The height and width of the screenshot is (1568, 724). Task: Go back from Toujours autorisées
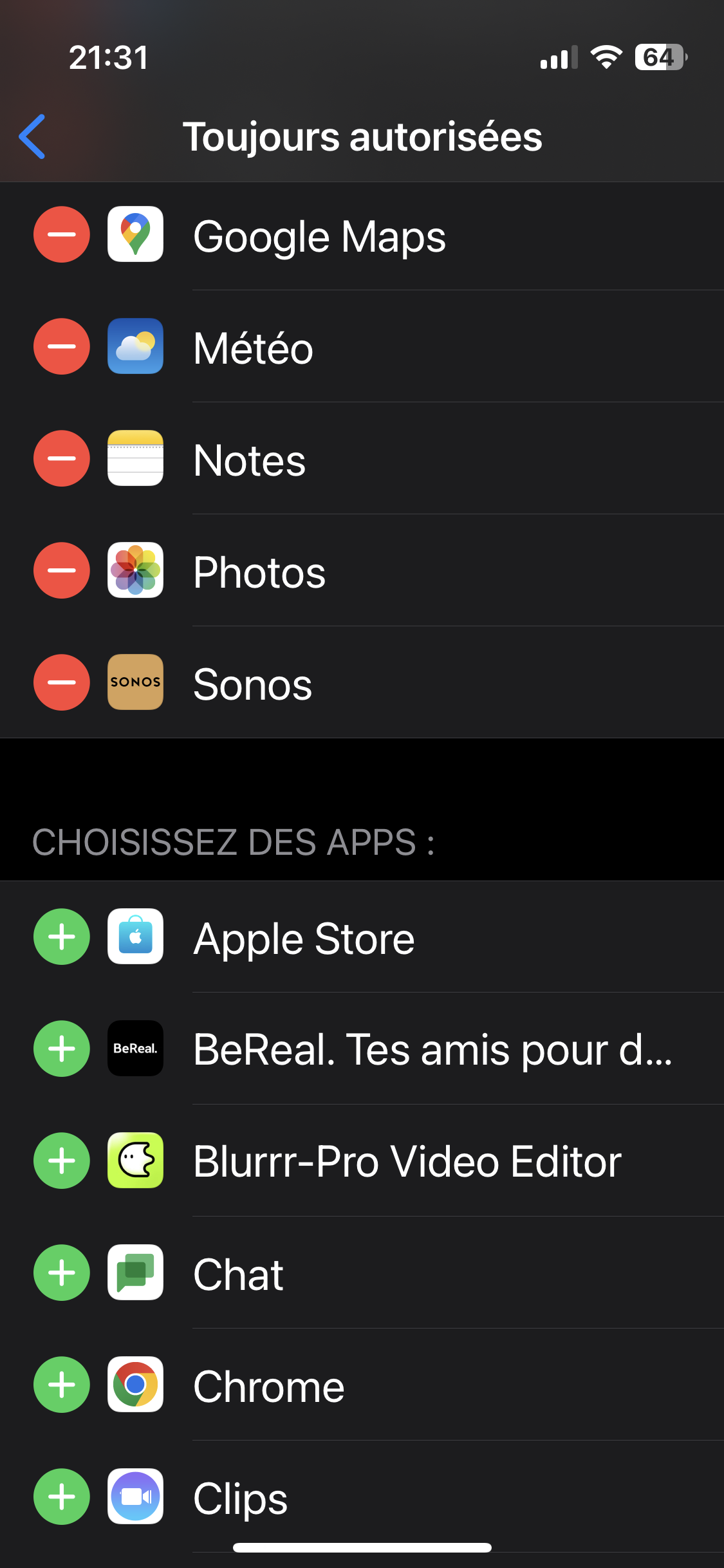pos(32,136)
